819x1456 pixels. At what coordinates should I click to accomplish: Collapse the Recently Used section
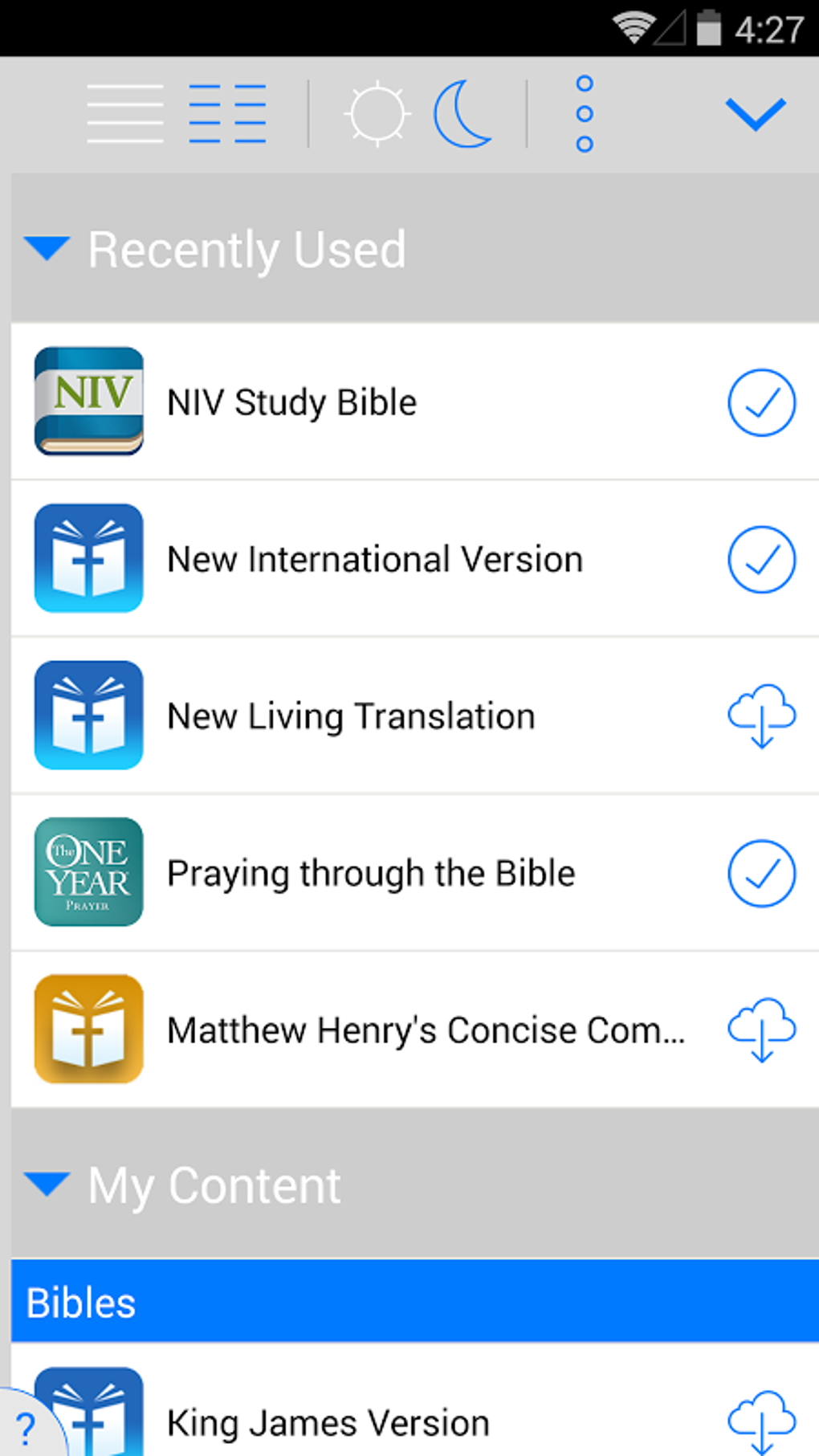coord(47,248)
